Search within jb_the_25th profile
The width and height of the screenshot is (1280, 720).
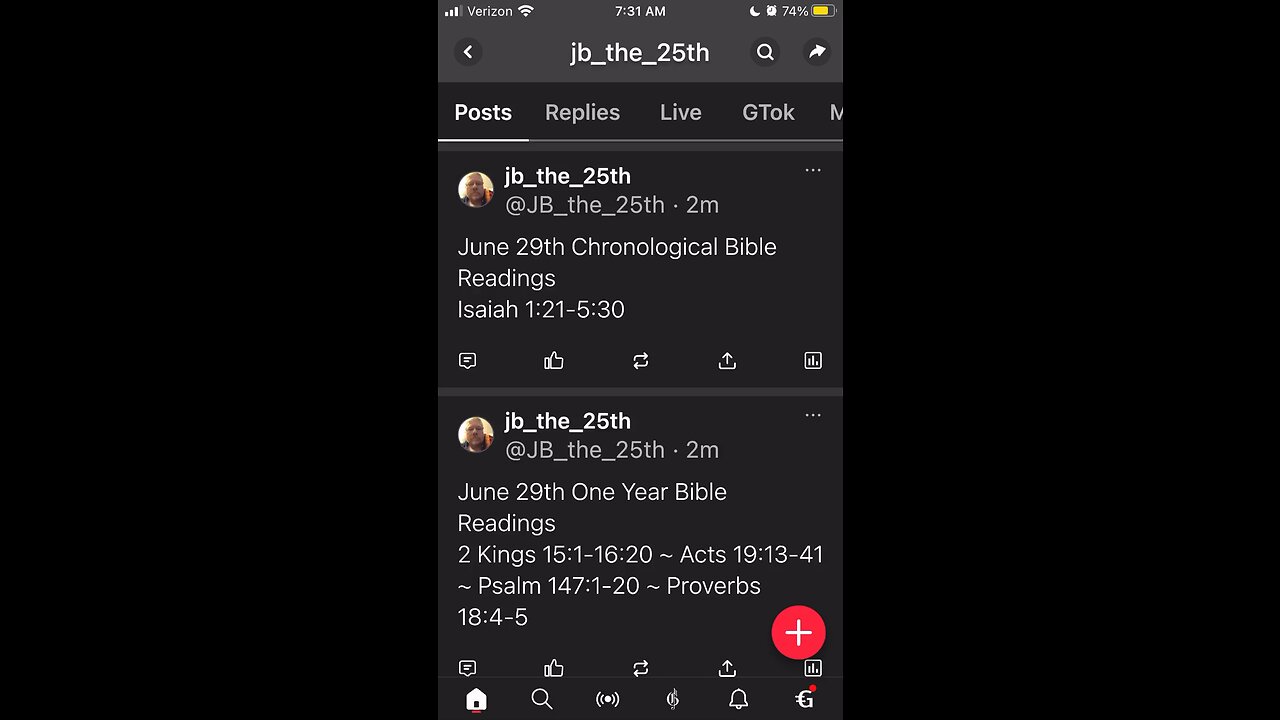pyautogui.click(x=765, y=52)
